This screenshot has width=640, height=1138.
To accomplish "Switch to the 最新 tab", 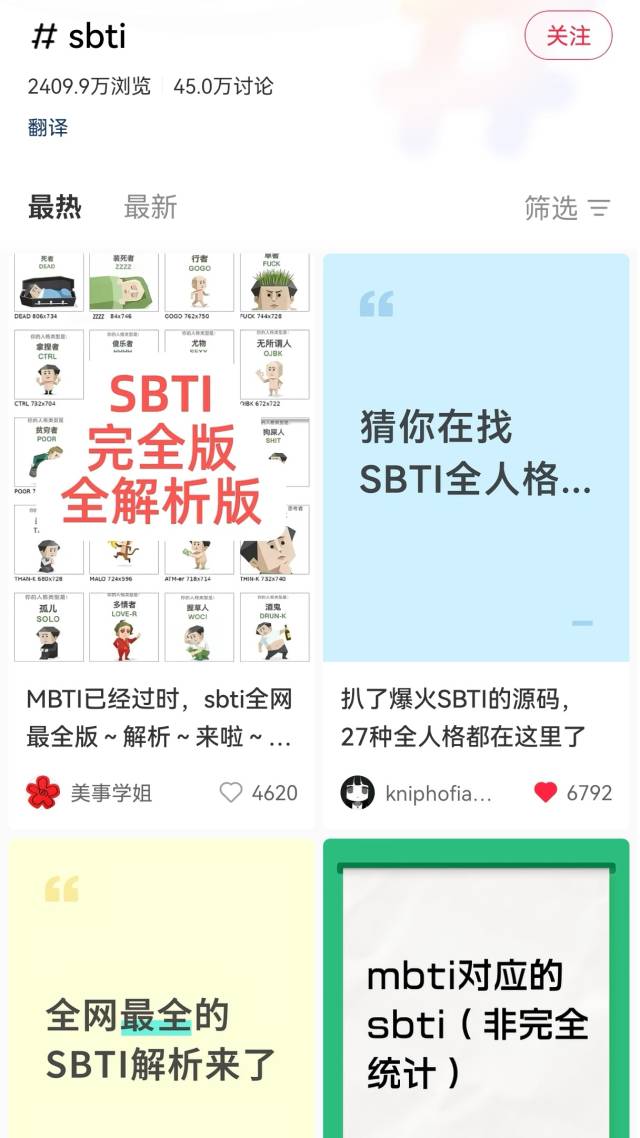I will click(150, 207).
